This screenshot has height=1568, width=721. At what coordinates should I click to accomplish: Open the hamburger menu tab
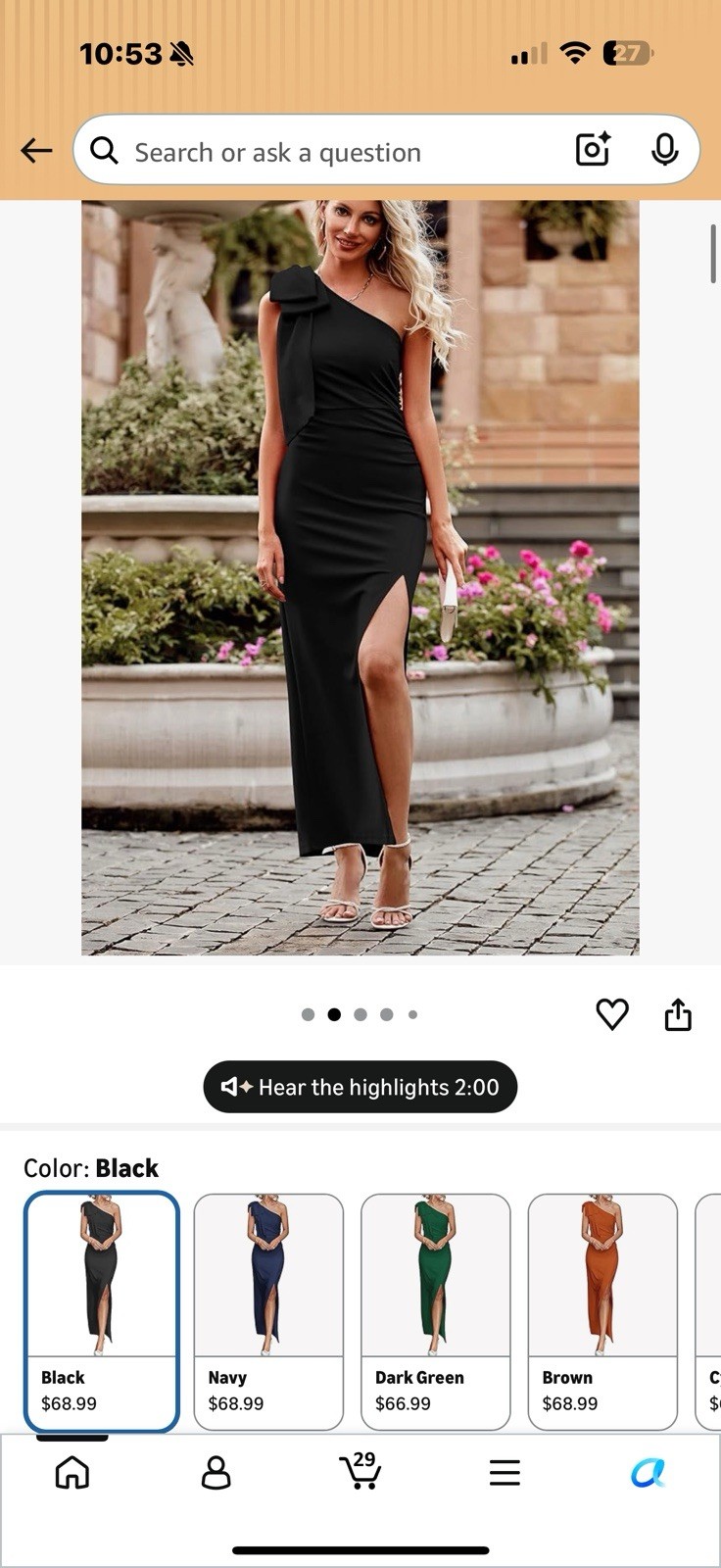(505, 1472)
